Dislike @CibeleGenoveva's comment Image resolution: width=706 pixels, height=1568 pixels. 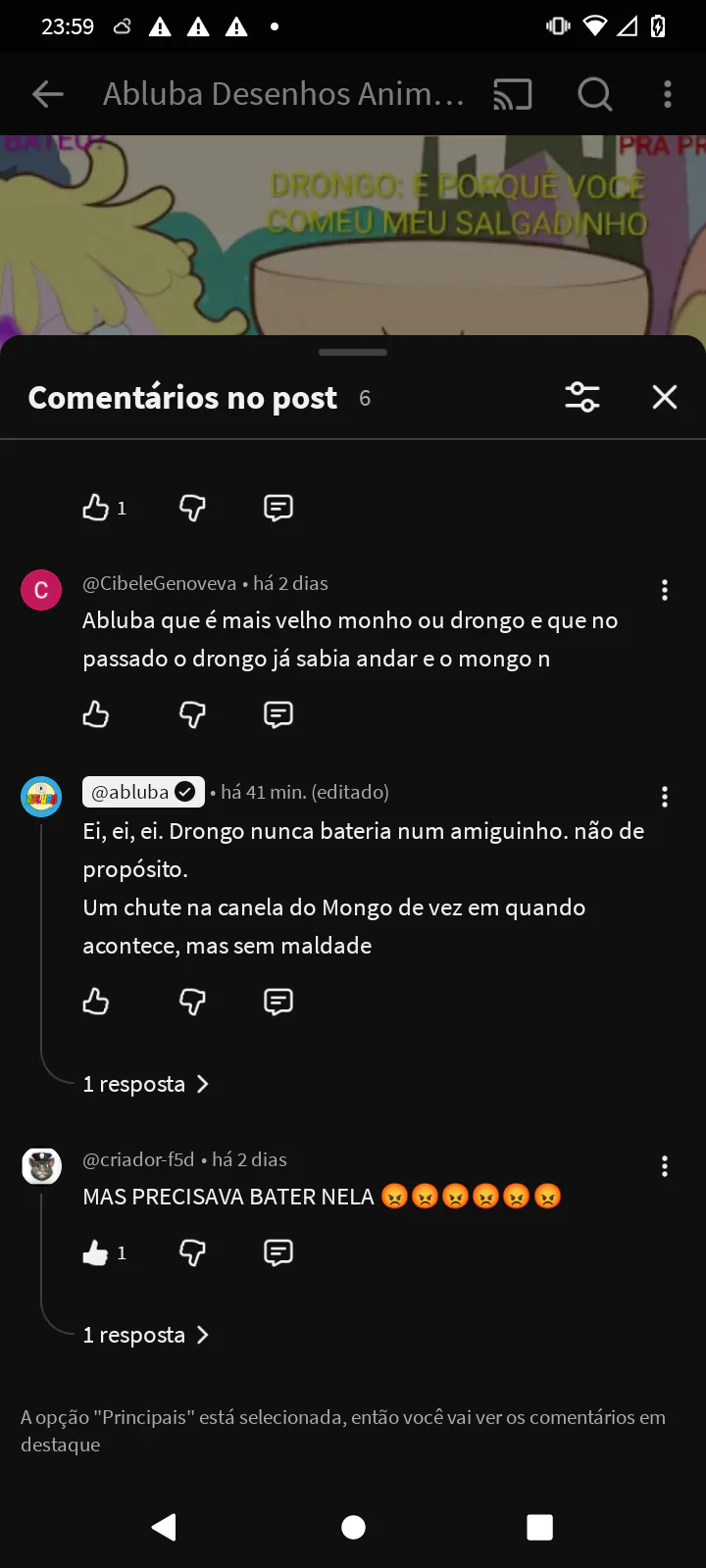[192, 714]
